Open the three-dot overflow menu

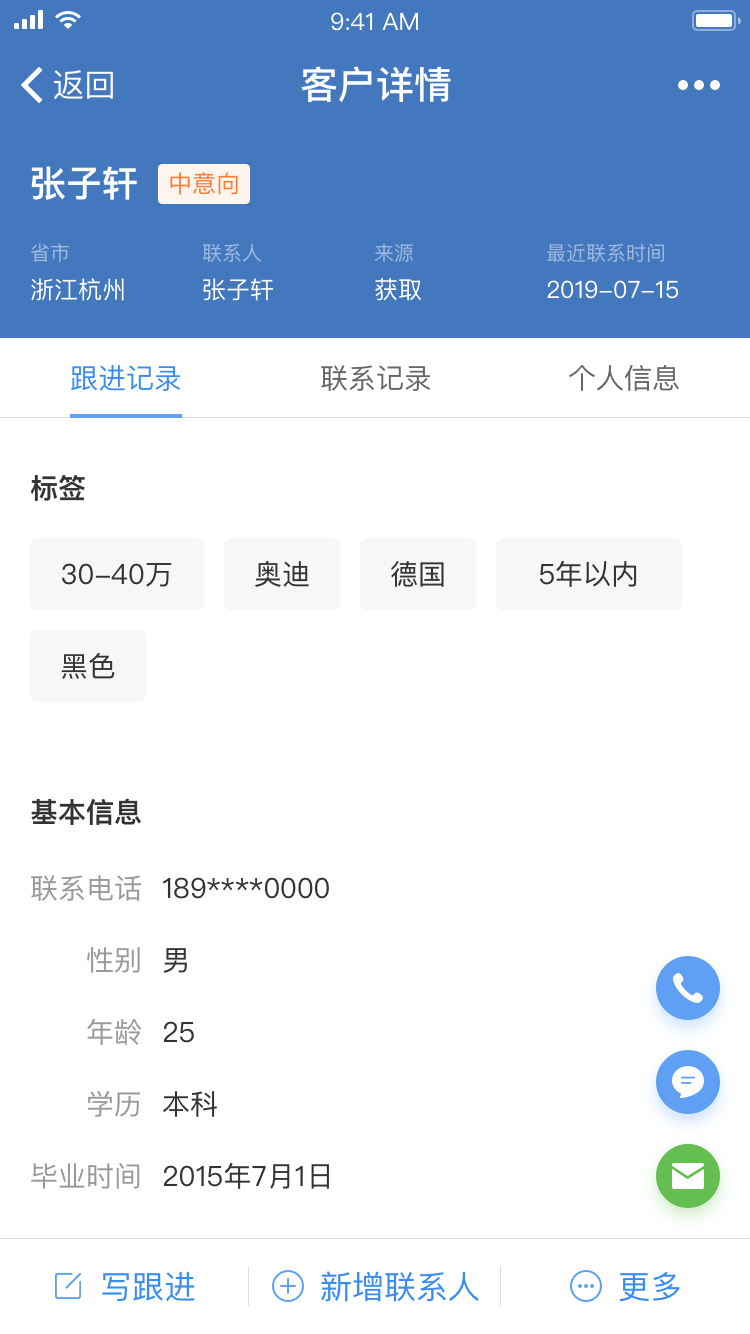(698, 85)
